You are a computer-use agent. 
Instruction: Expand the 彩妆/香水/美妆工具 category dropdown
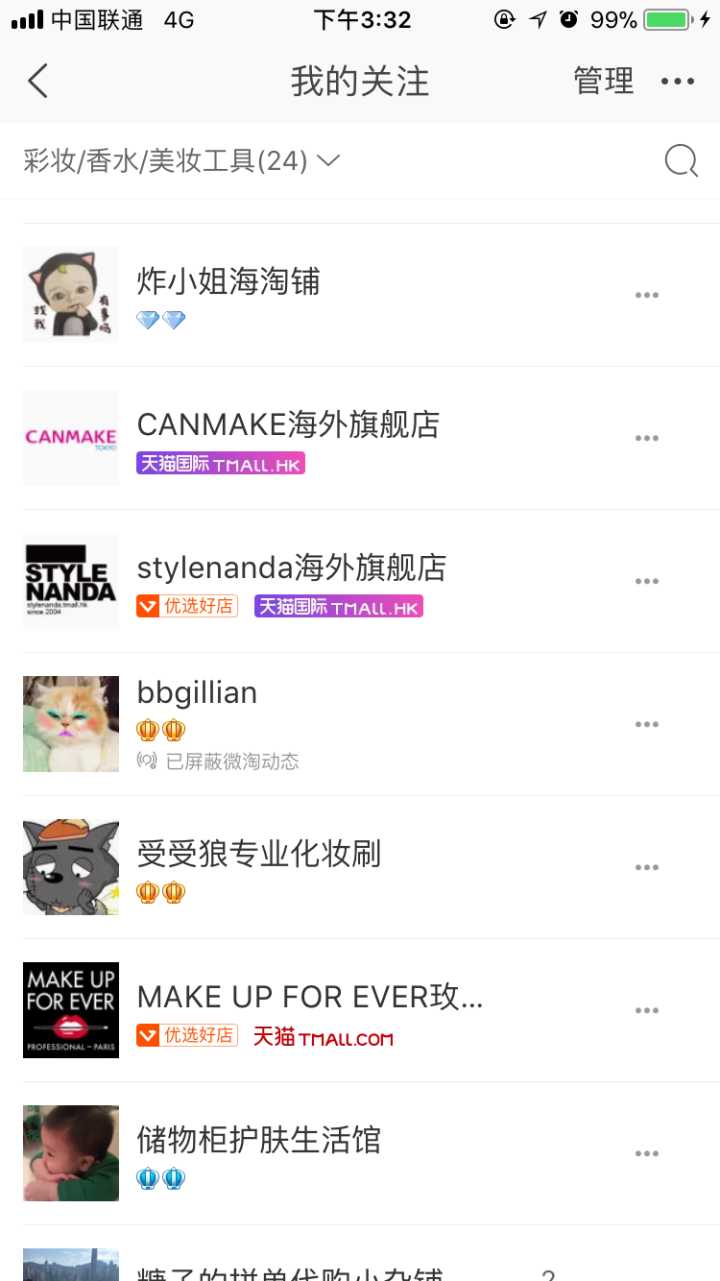tap(182, 160)
